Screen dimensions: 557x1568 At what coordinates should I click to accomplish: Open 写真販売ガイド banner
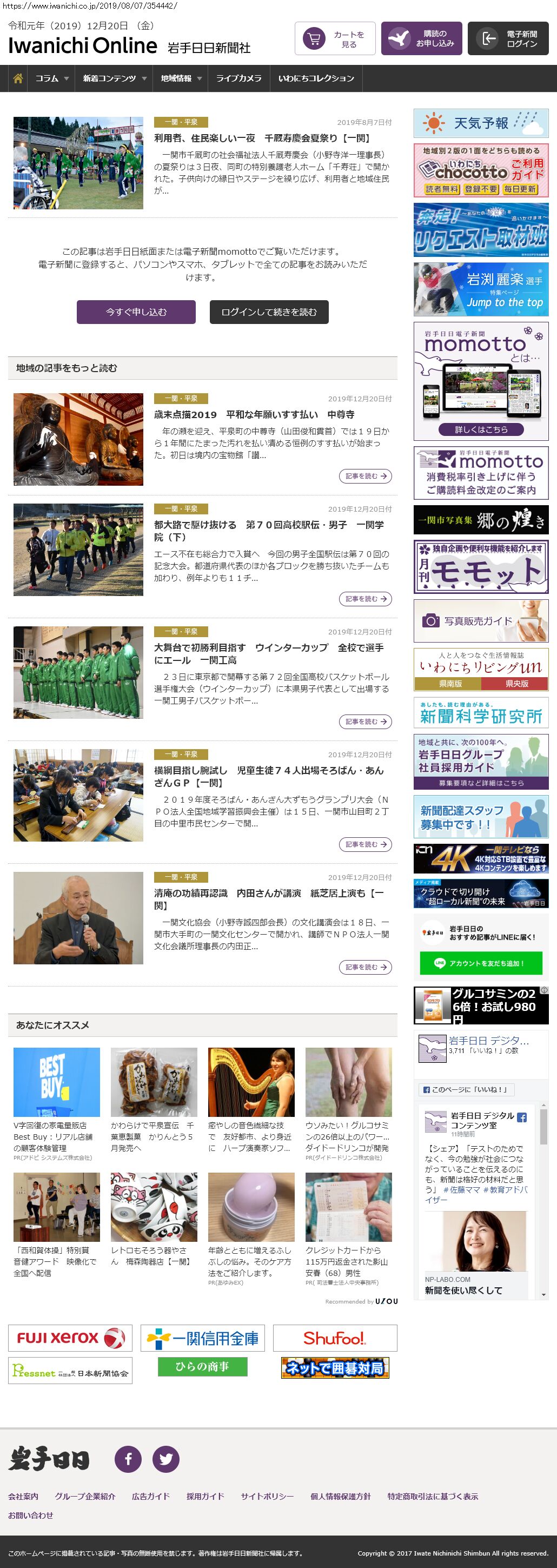coord(481,621)
